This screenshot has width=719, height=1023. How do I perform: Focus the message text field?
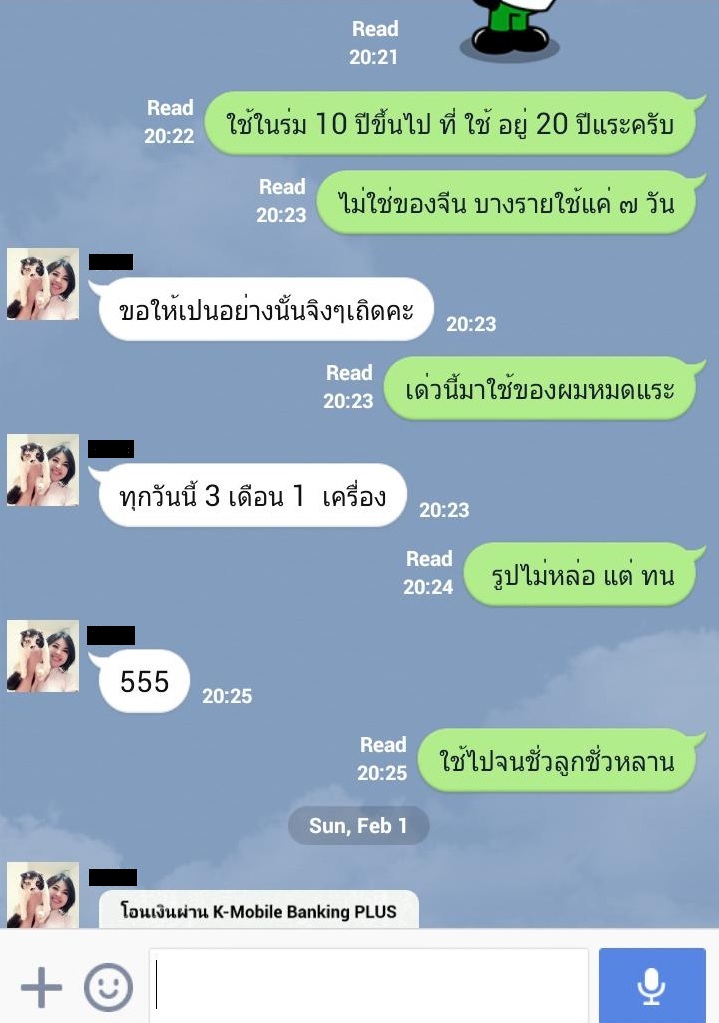pos(370,987)
